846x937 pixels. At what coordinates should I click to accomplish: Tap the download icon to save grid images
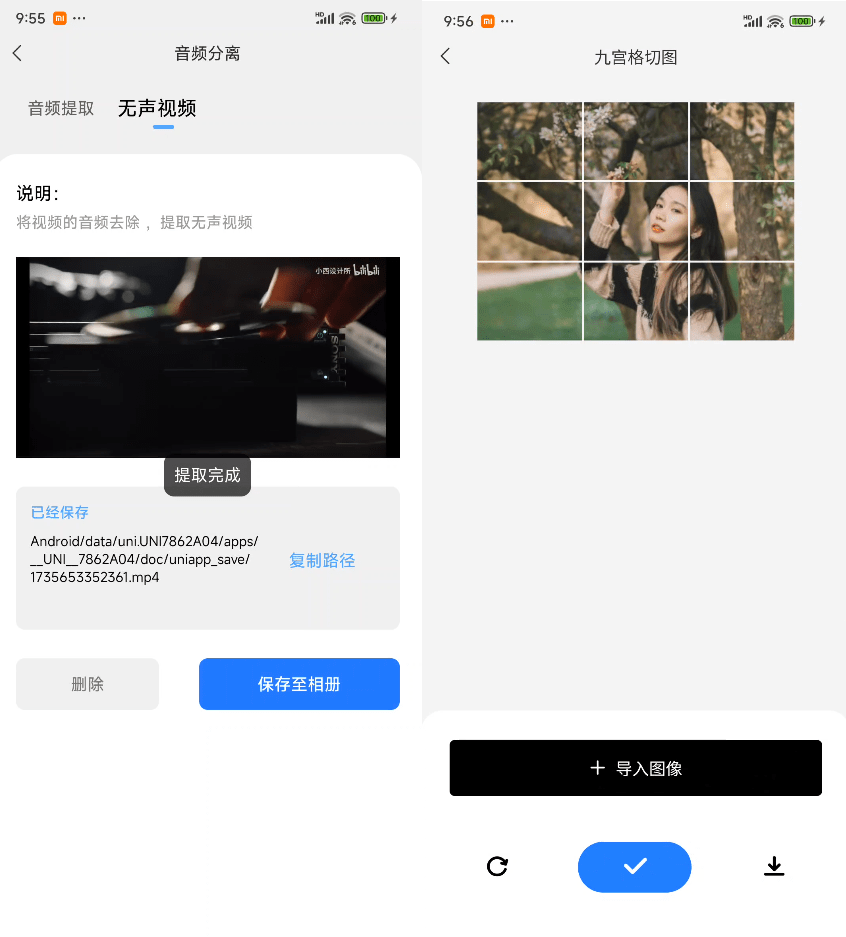click(774, 867)
